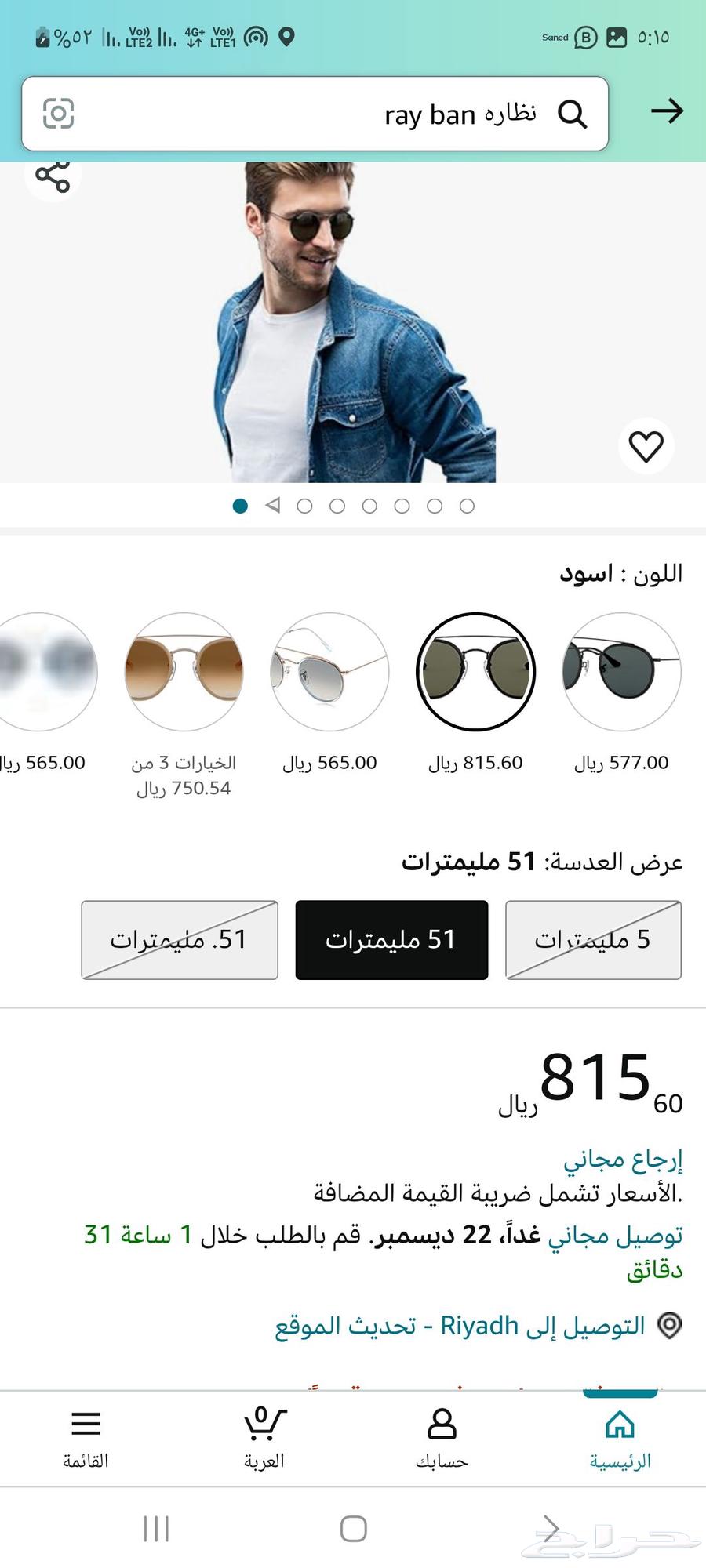Choose the brown lens 750.54 ريال option

[x=184, y=672]
